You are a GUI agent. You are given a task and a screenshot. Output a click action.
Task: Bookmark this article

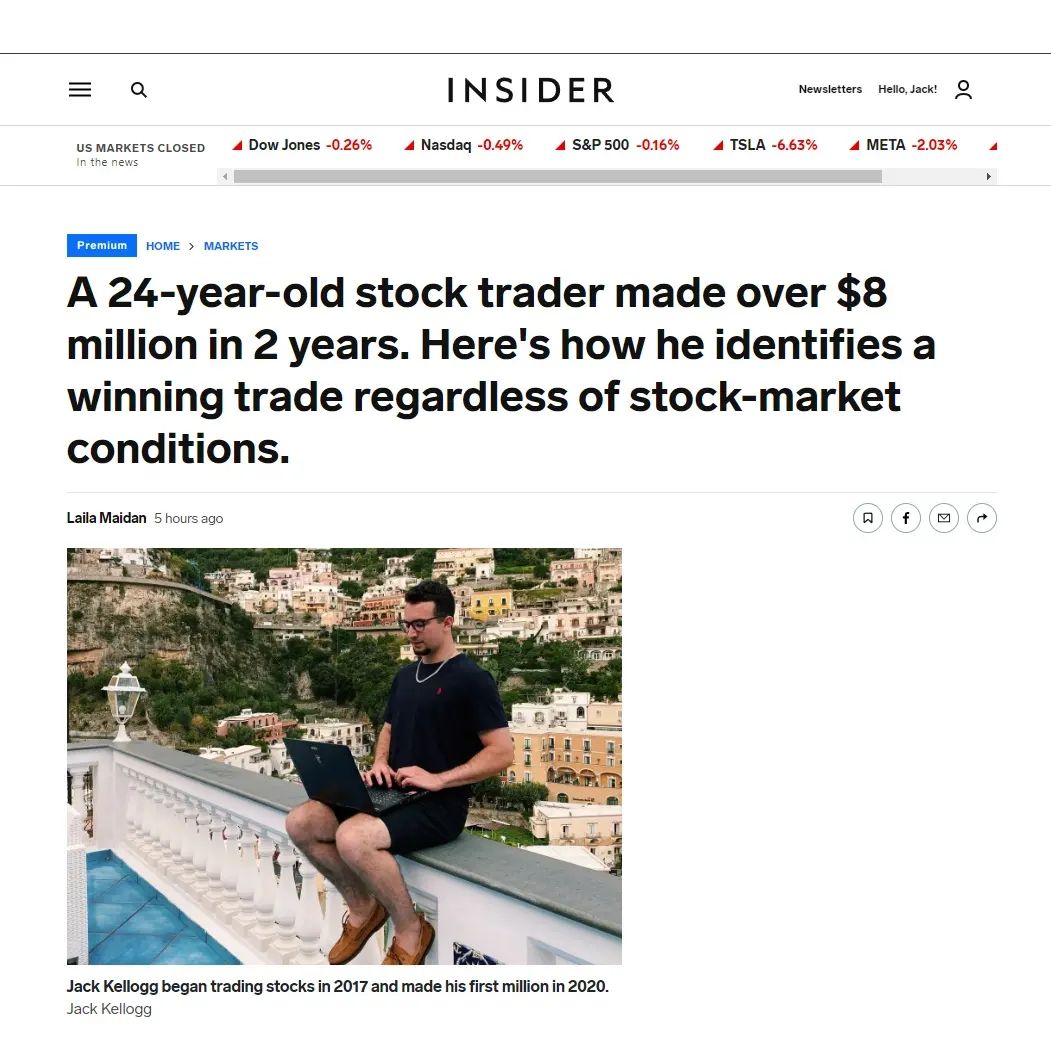[868, 518]
